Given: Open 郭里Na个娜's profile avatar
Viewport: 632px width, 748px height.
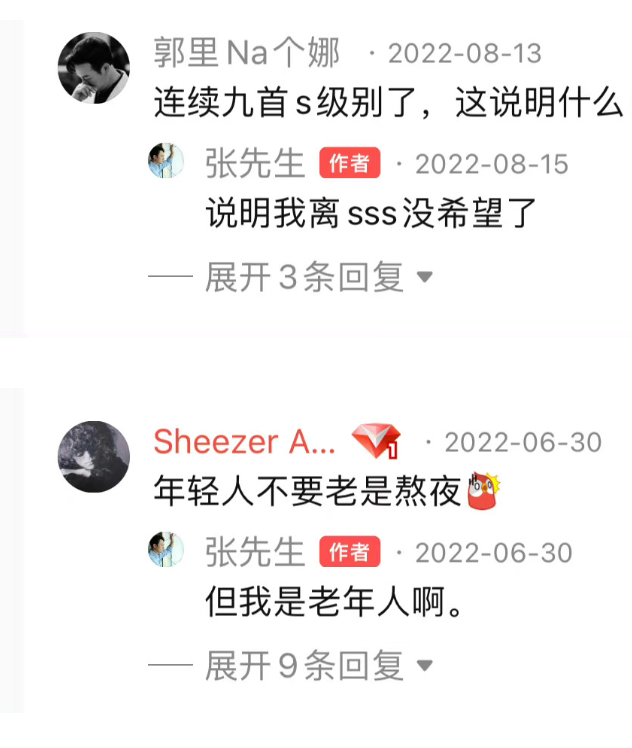Looking at the screenshot, I should pyautogui.click(x=93, y=68).
